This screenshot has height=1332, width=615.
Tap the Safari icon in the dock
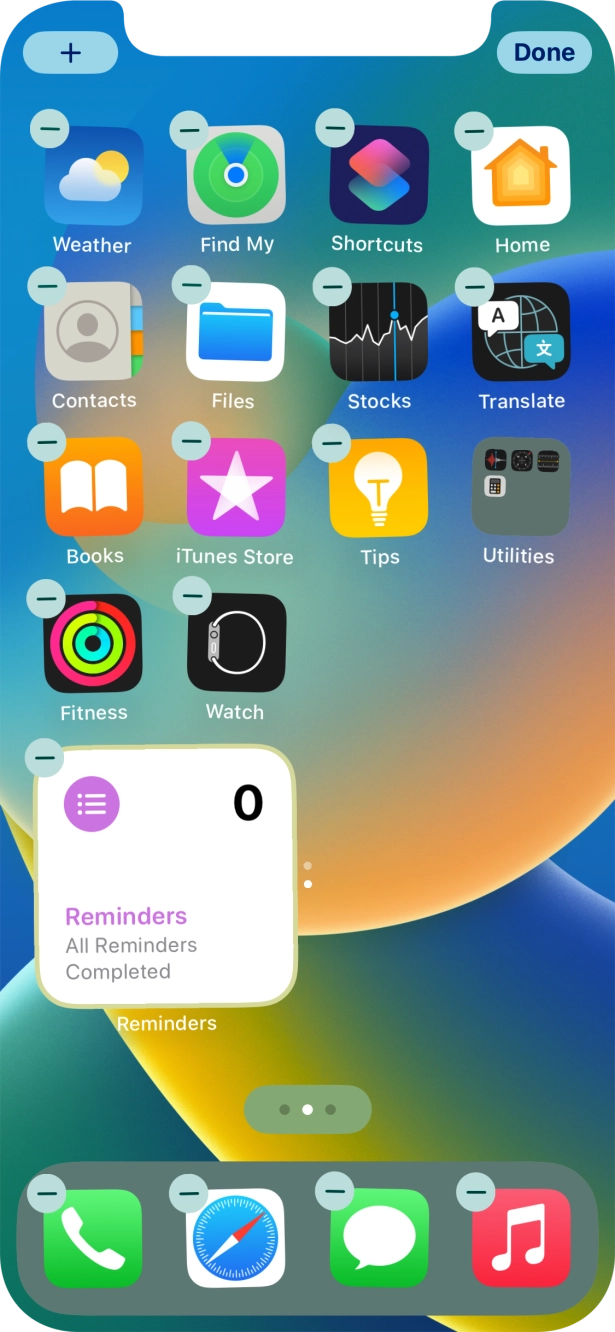click(x=236, y=1237)
